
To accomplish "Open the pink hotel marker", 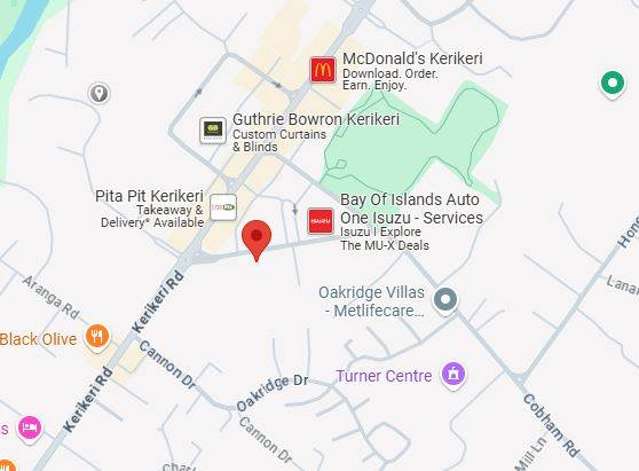I will pyautogui.click(x=29, y=427).
